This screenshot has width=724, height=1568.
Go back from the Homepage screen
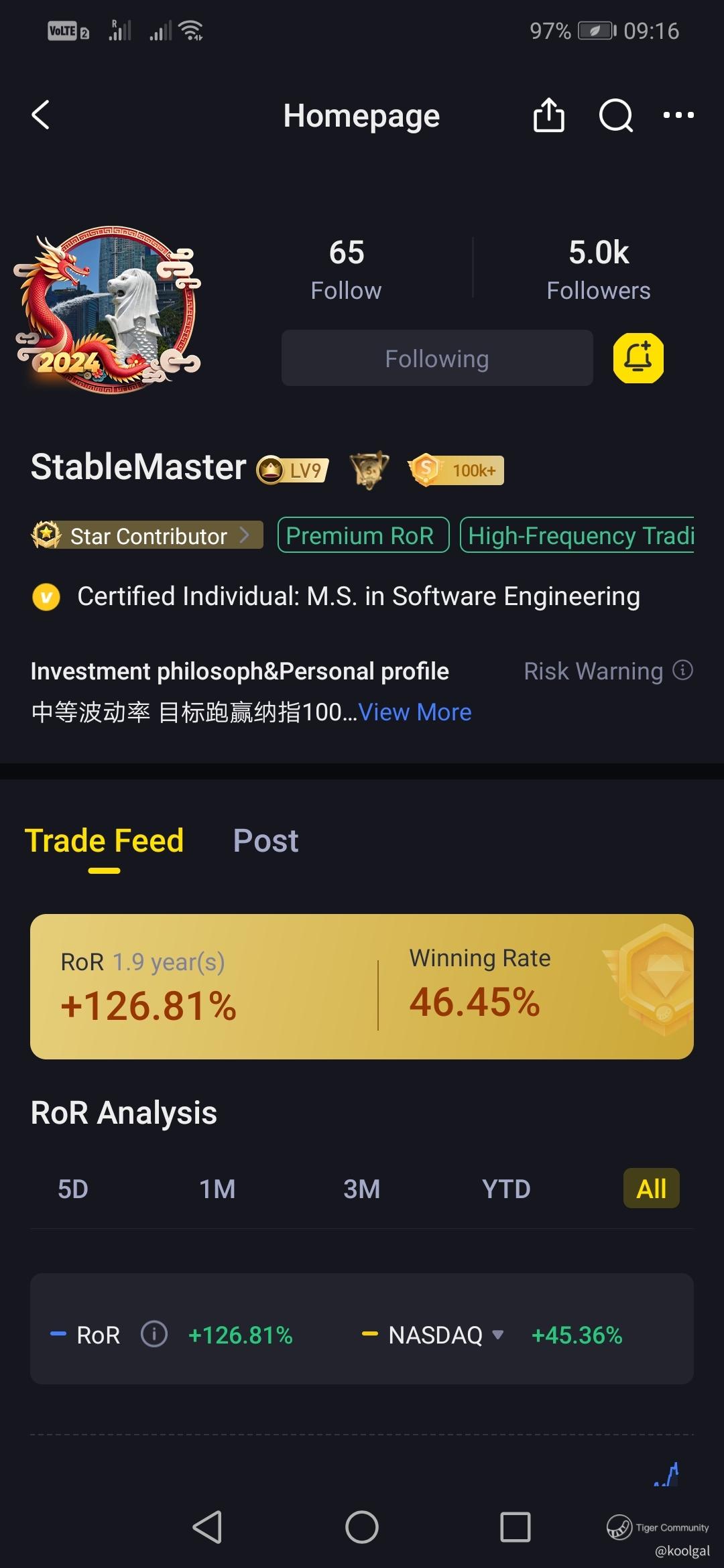pyautogui.click(x=41, y=115)
